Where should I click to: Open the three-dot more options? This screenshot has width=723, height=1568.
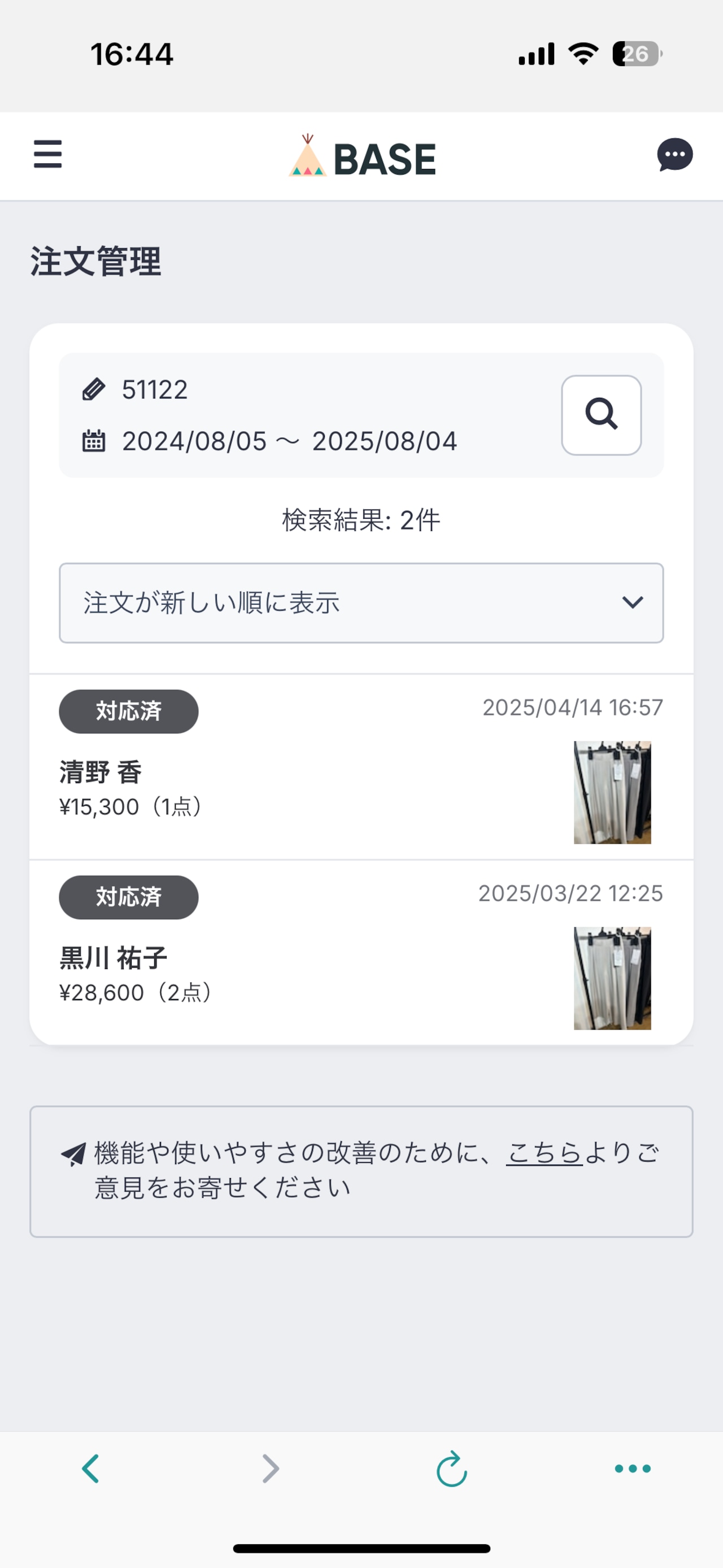click(x=632, y=1469)
